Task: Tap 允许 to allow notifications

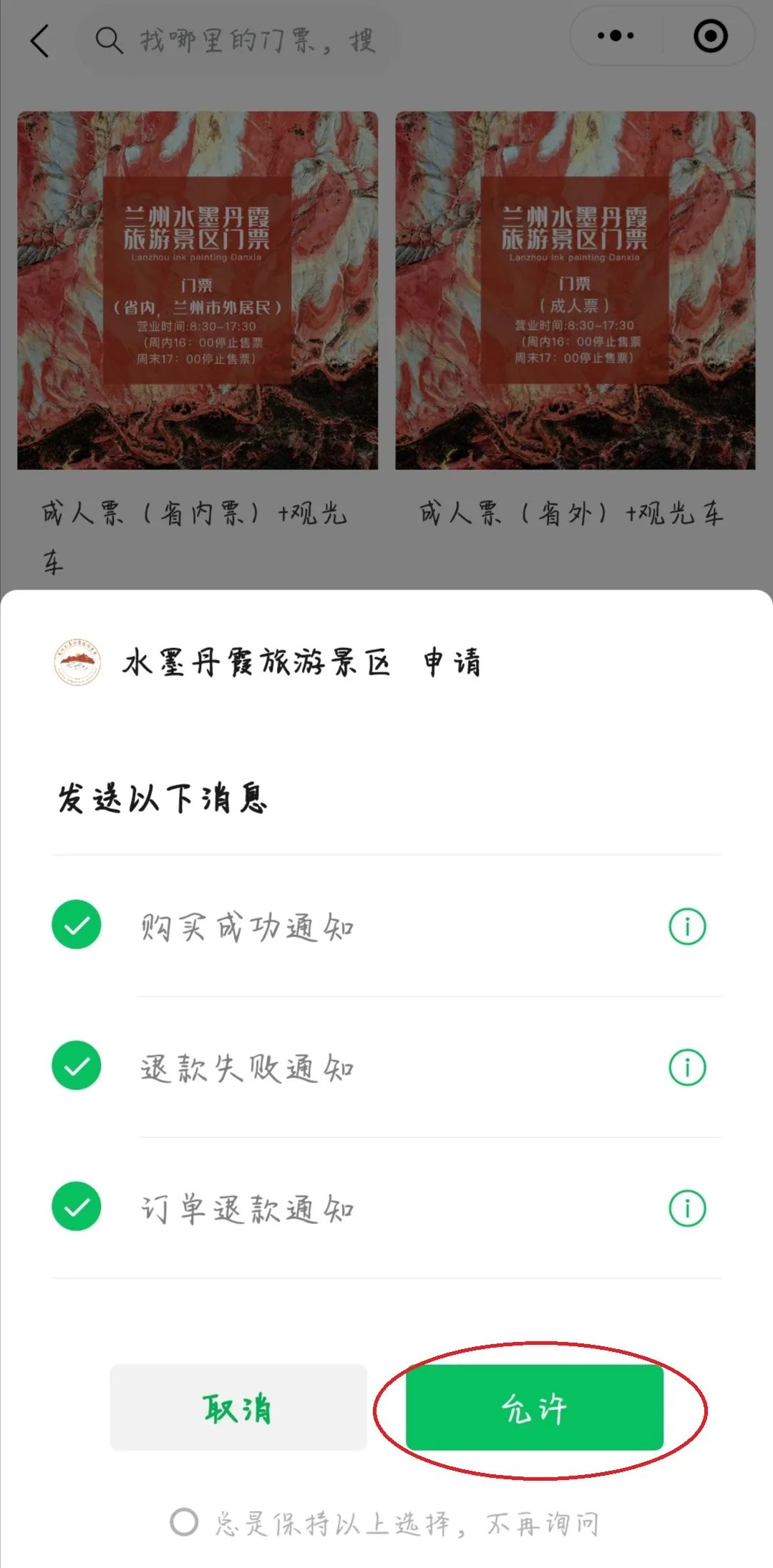Action: tap(535, 1408)
